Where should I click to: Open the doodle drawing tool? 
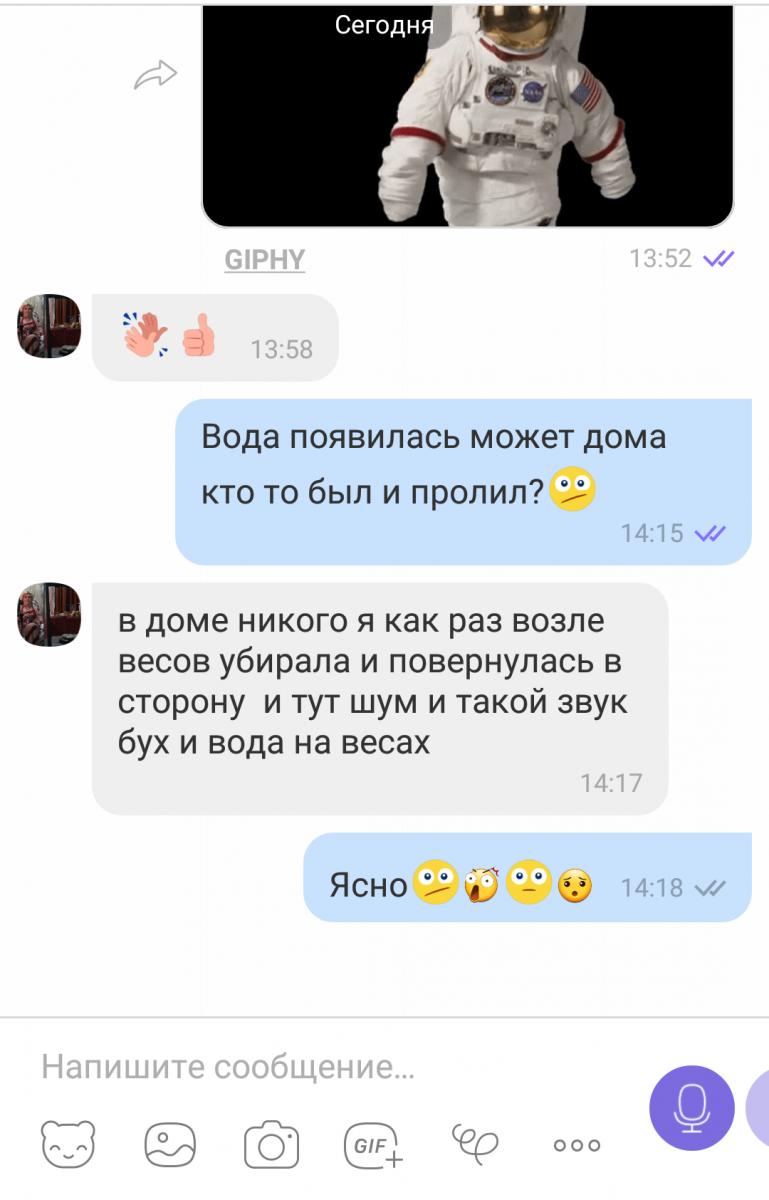click(x=474, y=1142)
